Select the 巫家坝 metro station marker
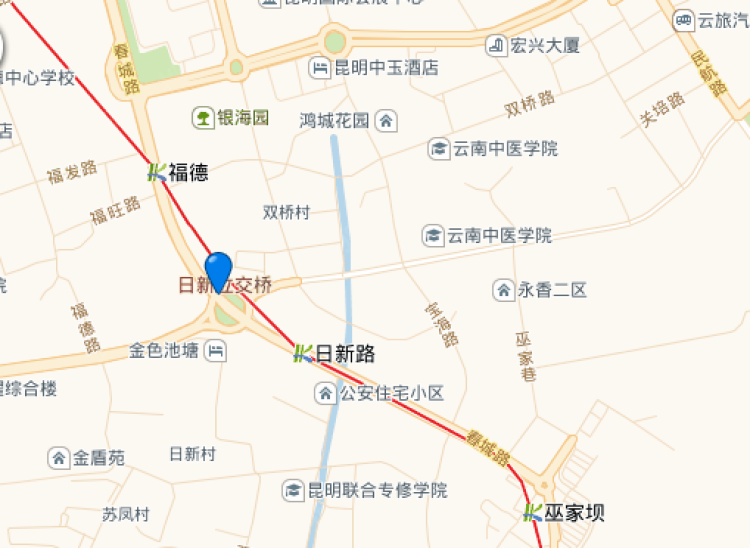Screen dimensions: 750x548 coord(533,513)
